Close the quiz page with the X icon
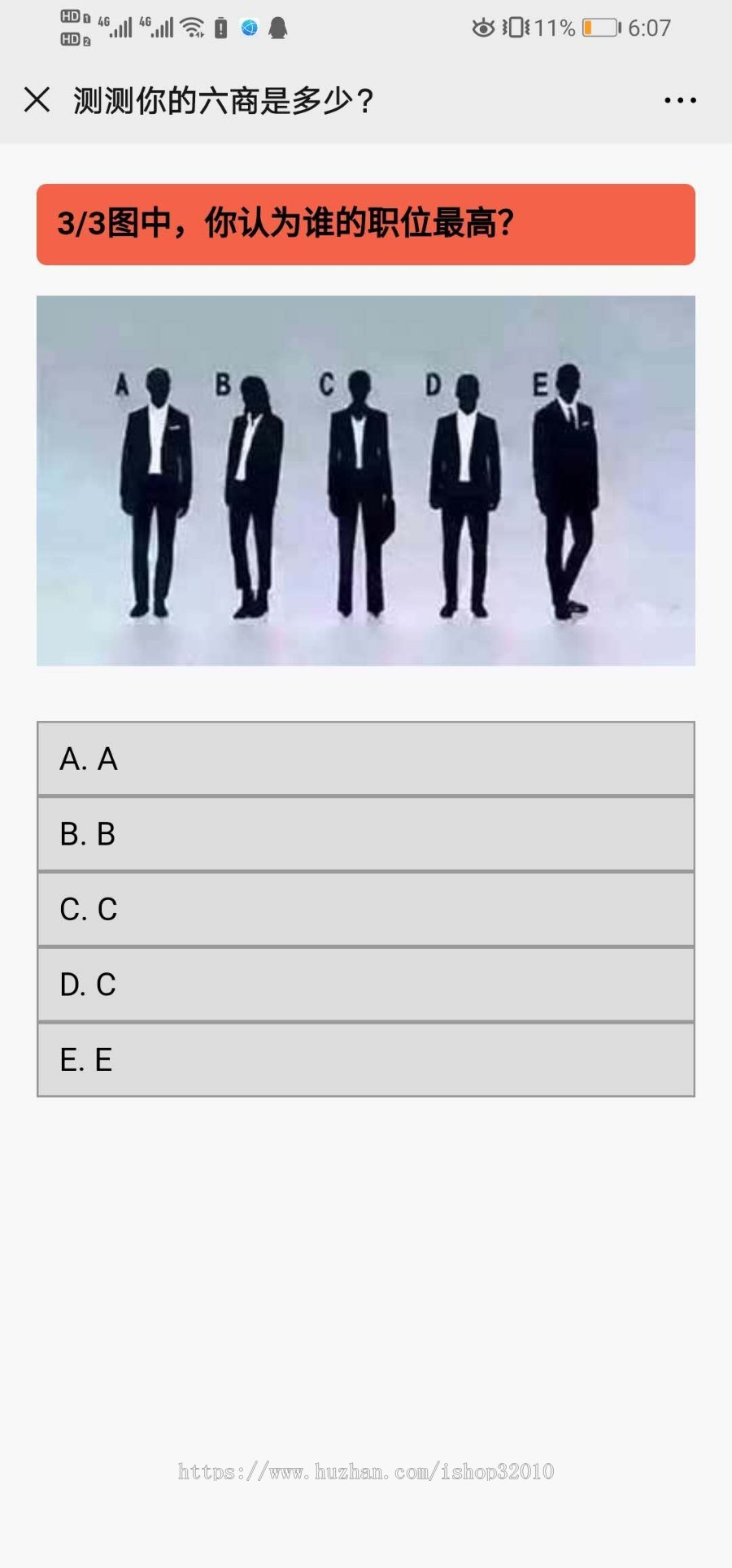Image resolution: width=732 pixels, height=1568 pixels. coord(37,100)
